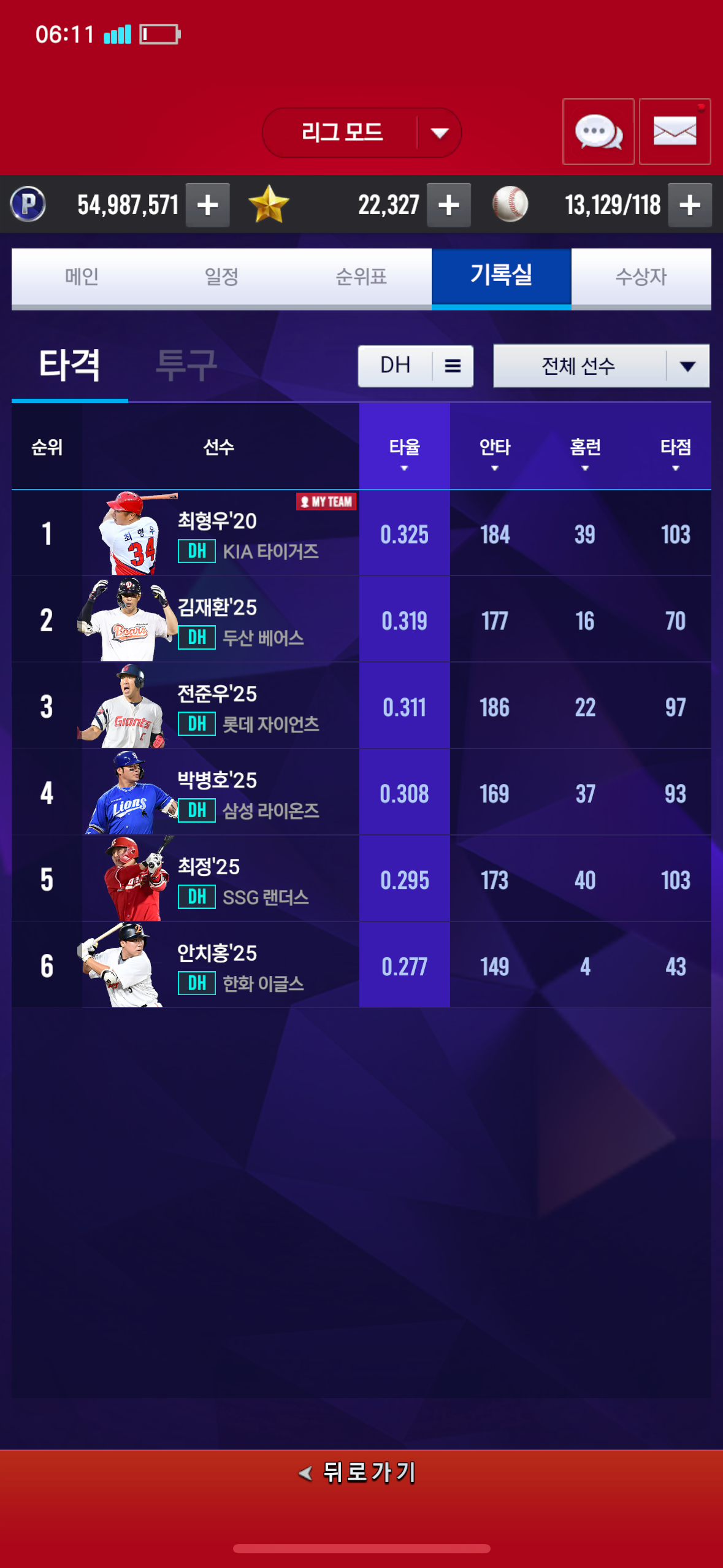Expand the 전체 선수 dropdown
This screenshot has height=1568, width=723.
coord(601,366)
